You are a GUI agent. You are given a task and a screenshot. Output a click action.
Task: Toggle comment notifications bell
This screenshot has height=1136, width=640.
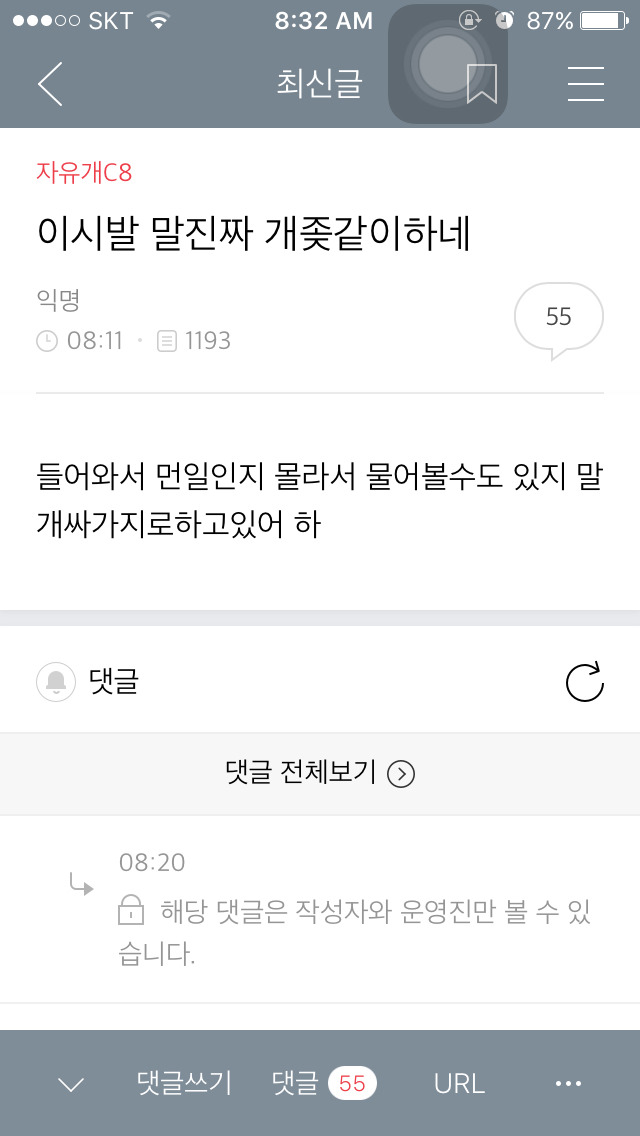click(x=56, y=682)
